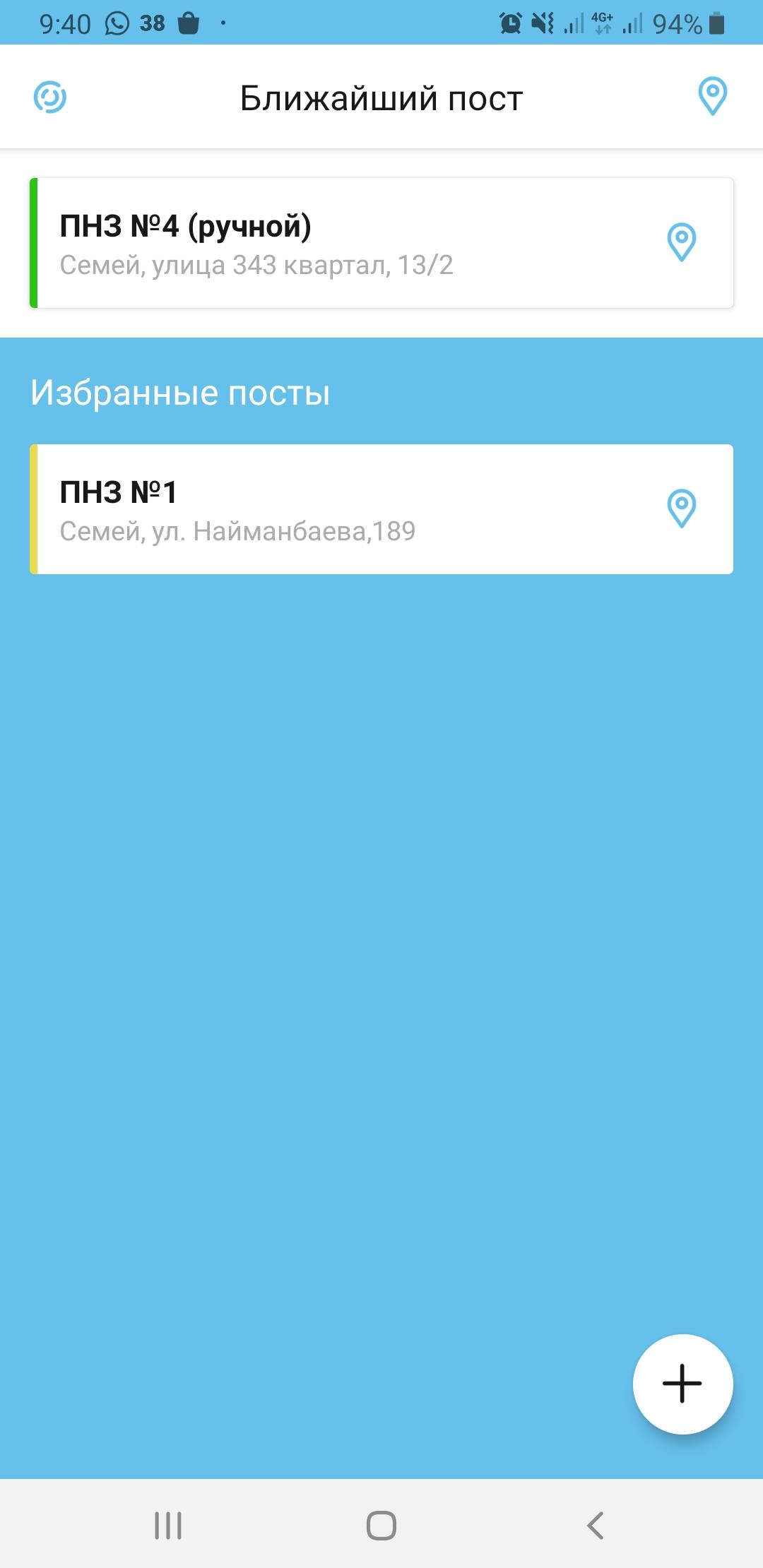Open the map pin in the header
This screenshot has width=763, height=1568.
(712, 96)
